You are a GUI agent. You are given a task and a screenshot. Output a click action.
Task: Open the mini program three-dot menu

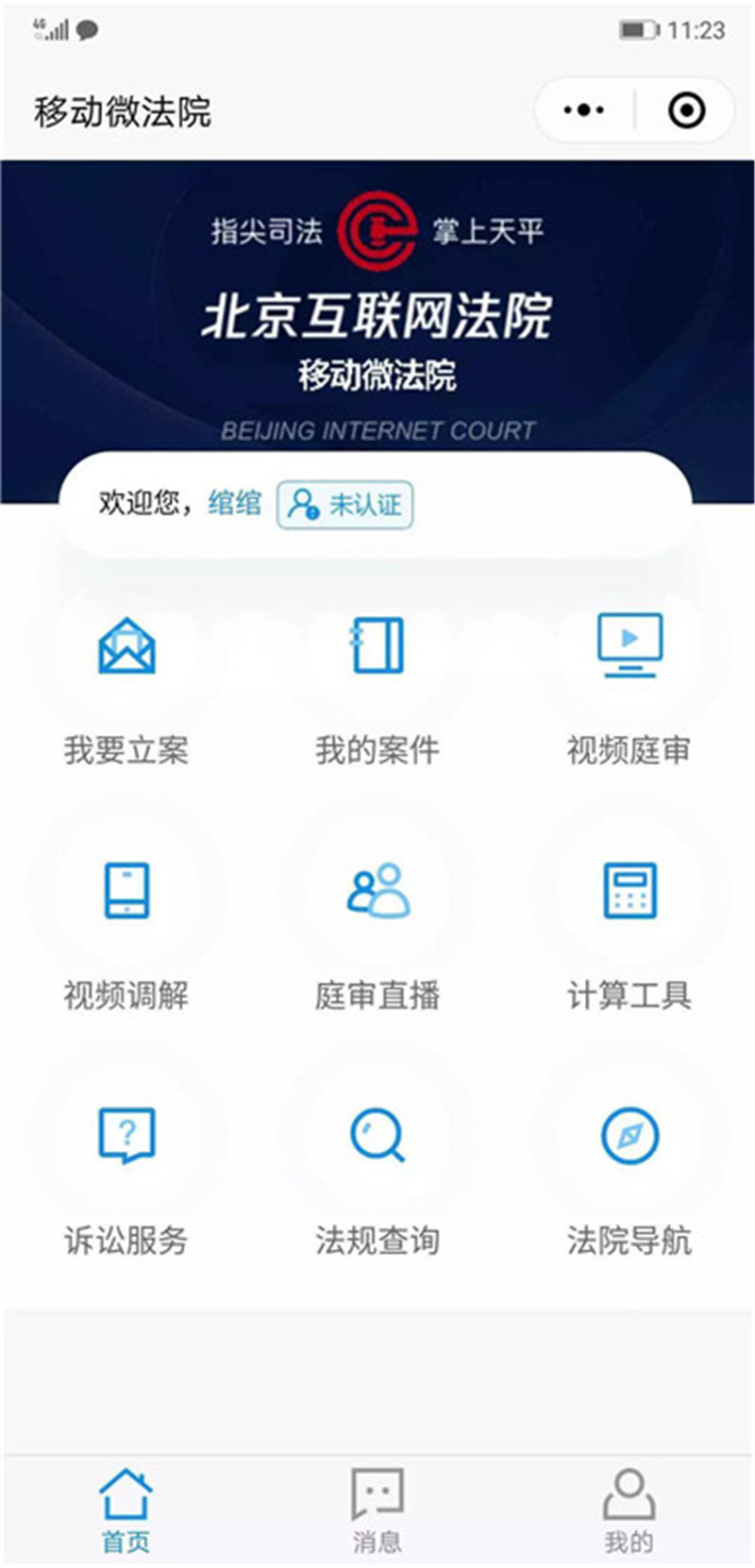tap(584, 110)
